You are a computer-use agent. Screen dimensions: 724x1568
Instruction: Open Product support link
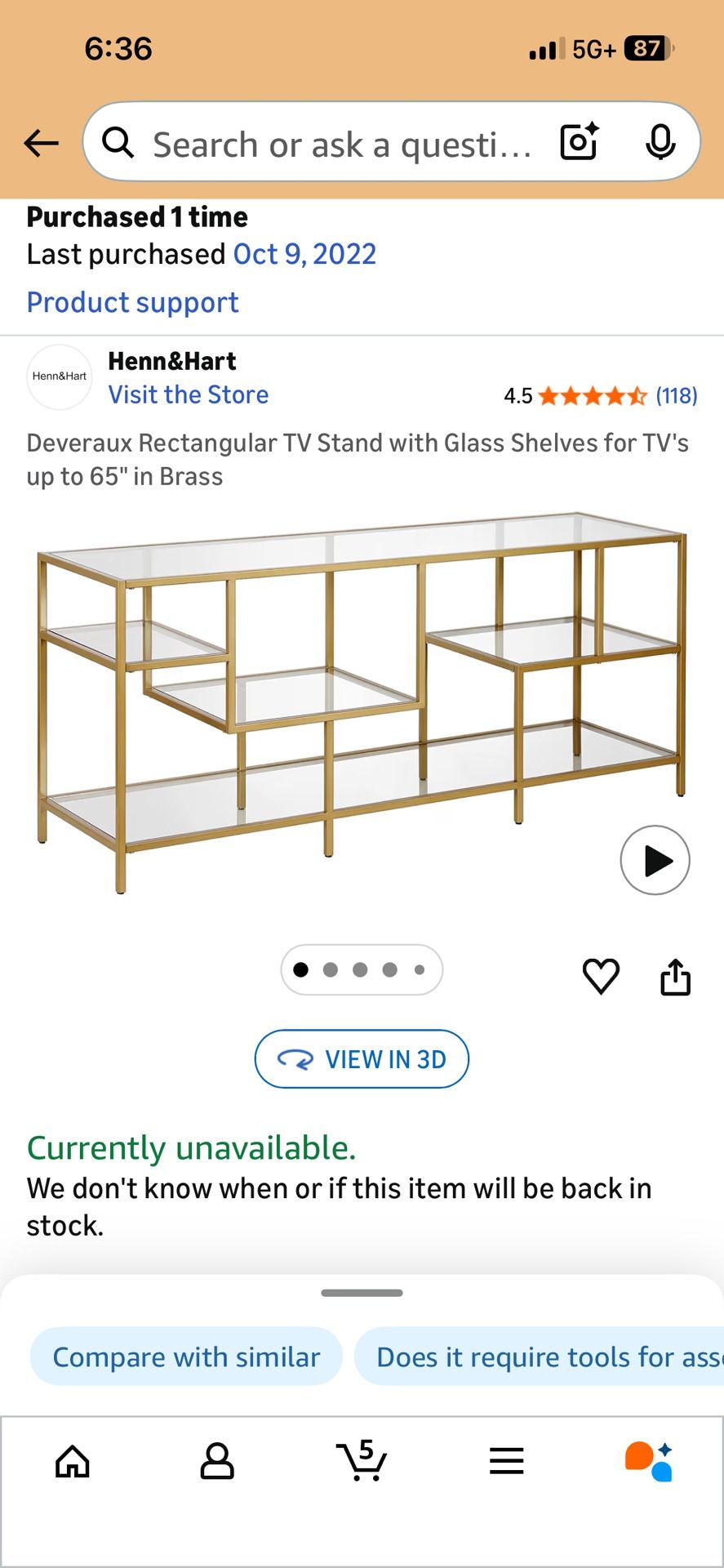pos(132,302)
